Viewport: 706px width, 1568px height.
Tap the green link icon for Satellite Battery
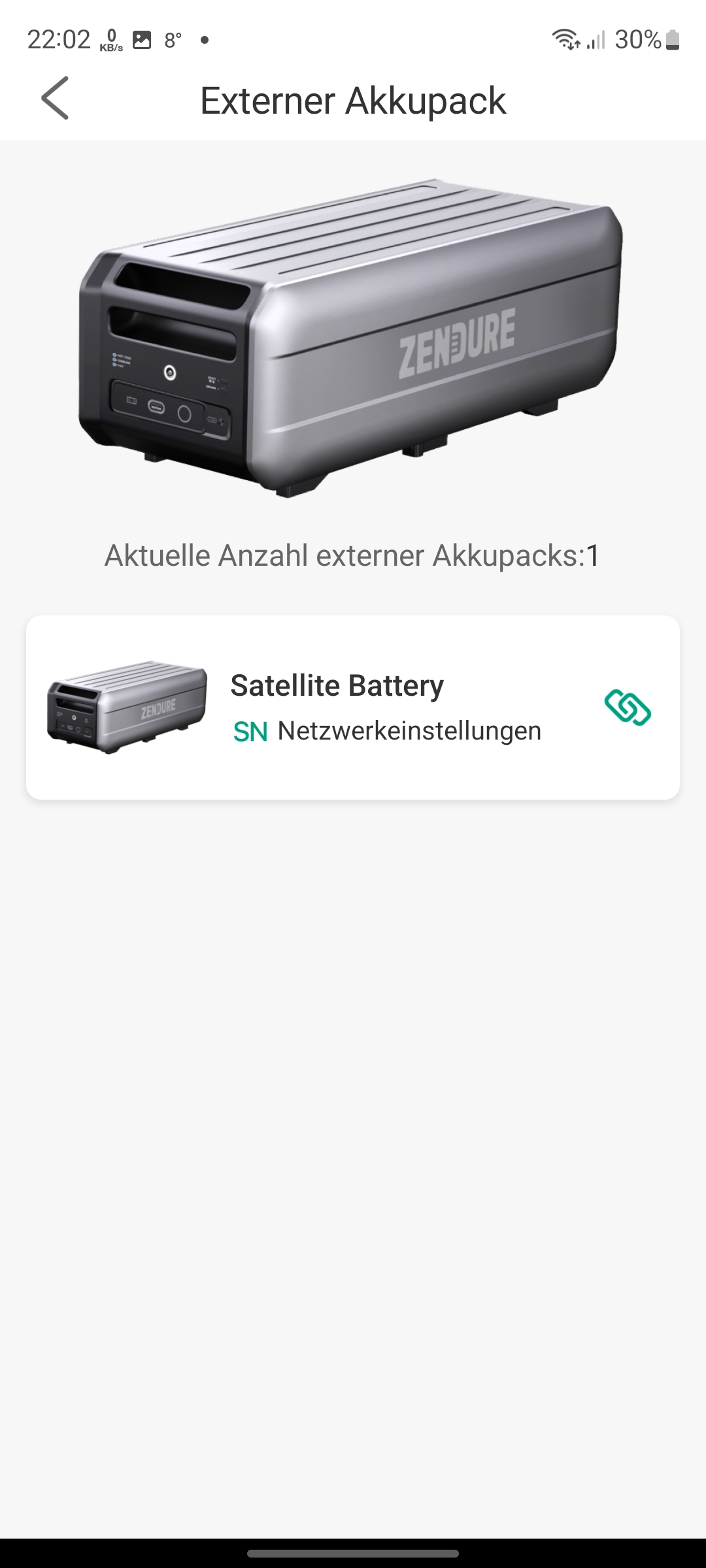point(628,707)
